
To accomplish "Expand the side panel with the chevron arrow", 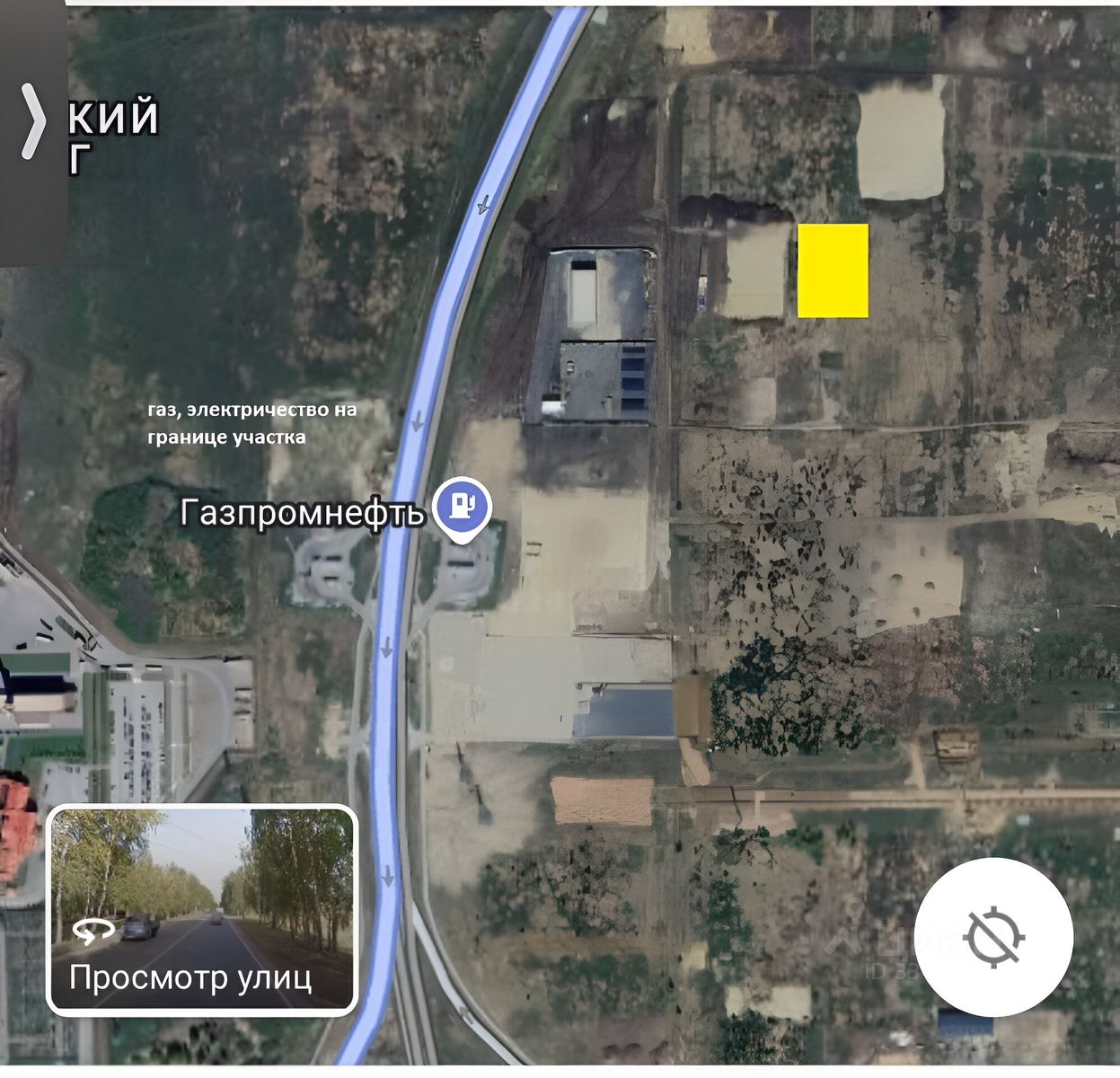I will coord(33,121).
